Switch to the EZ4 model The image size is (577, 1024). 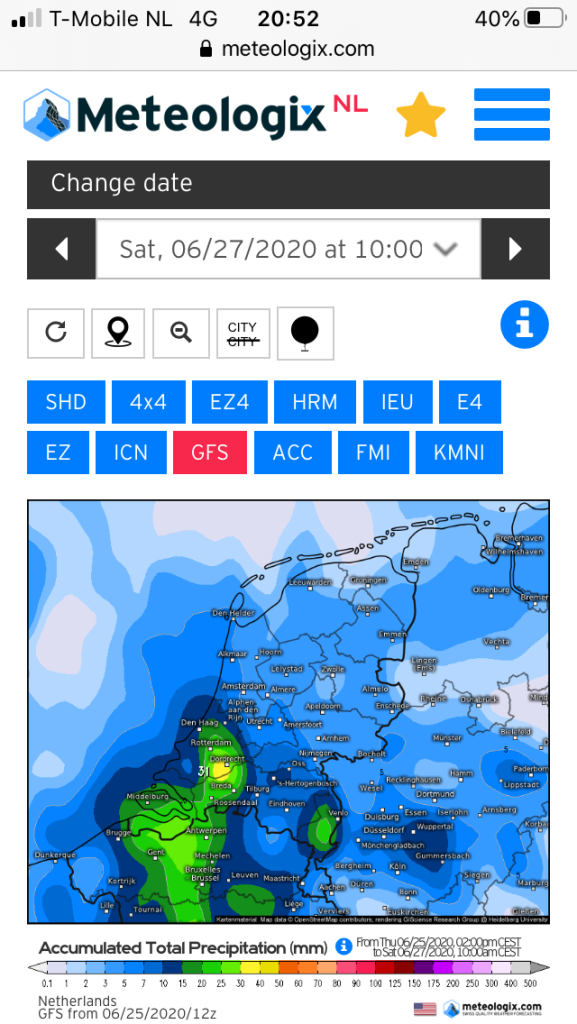(230, 402)
